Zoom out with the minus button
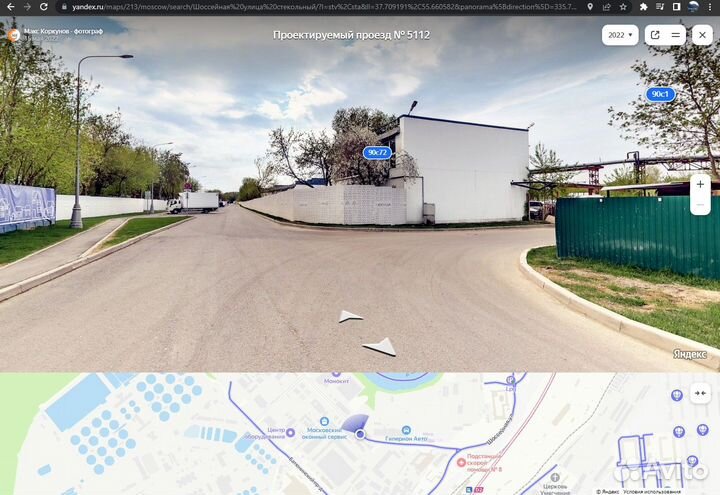The height and width of the screenshot is (495, 720). [700, 205]
